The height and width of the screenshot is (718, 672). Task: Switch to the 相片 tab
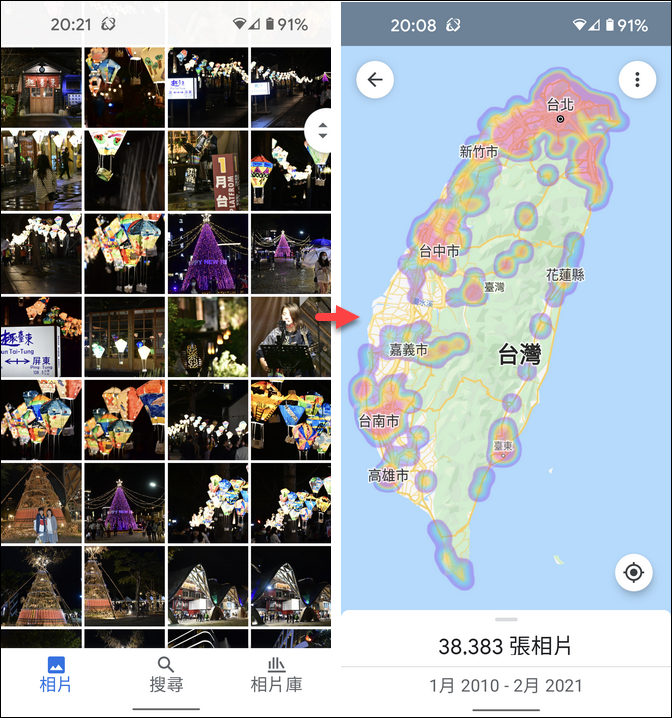point(56,674)
